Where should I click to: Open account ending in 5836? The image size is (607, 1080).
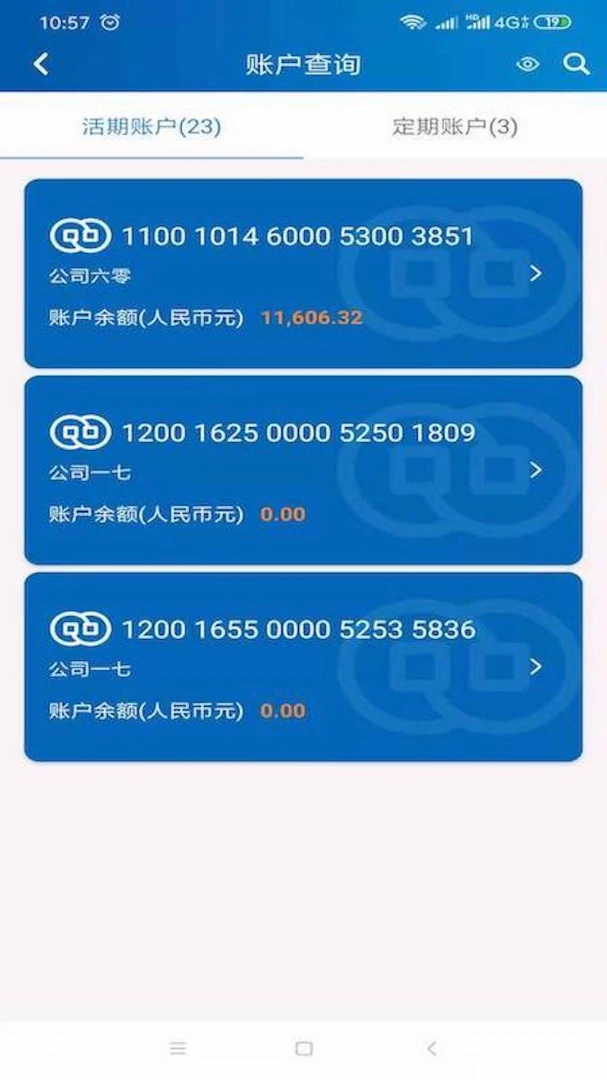point(303,666)
